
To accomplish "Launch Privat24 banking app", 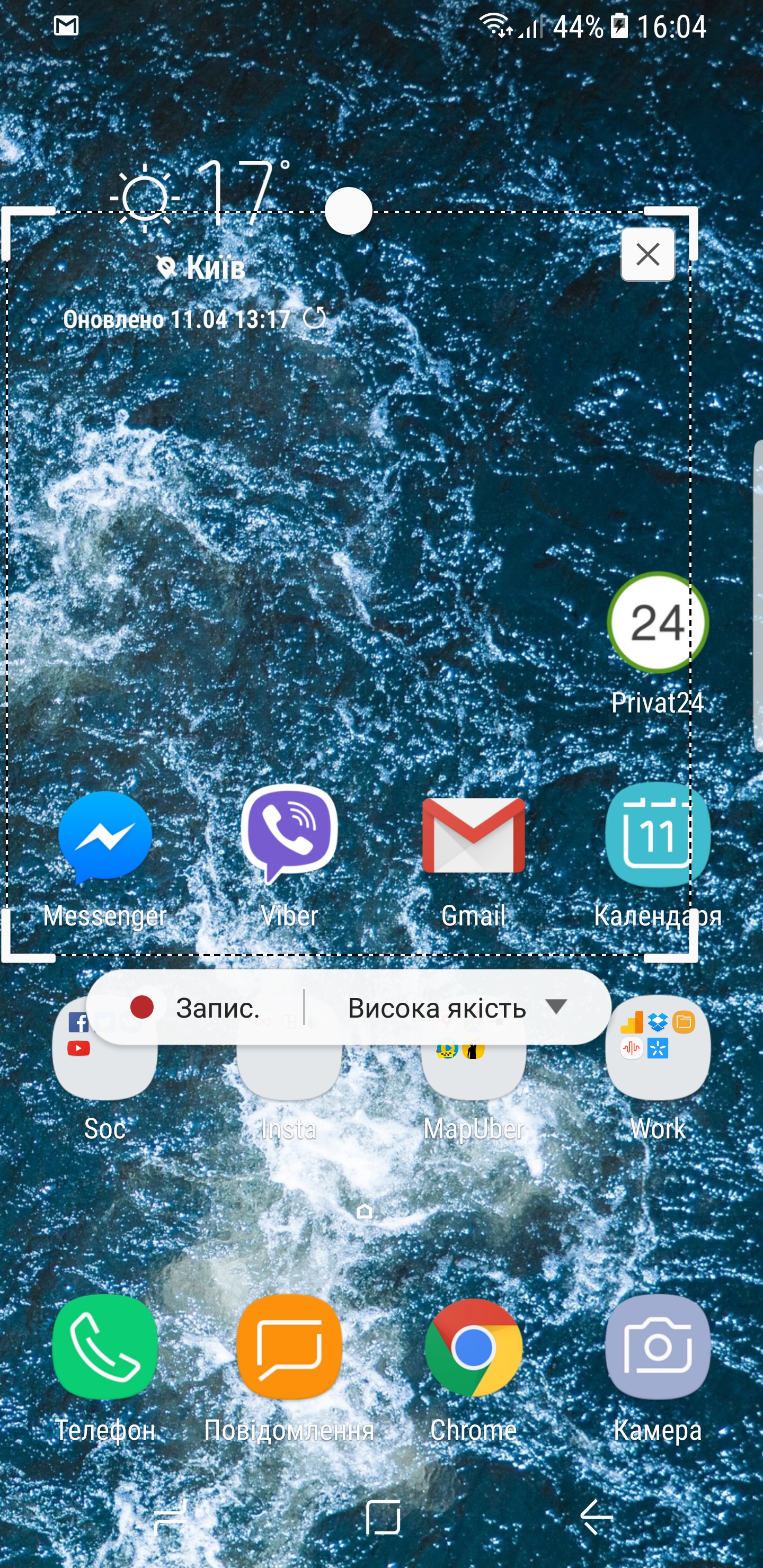I will coord(657,622).
